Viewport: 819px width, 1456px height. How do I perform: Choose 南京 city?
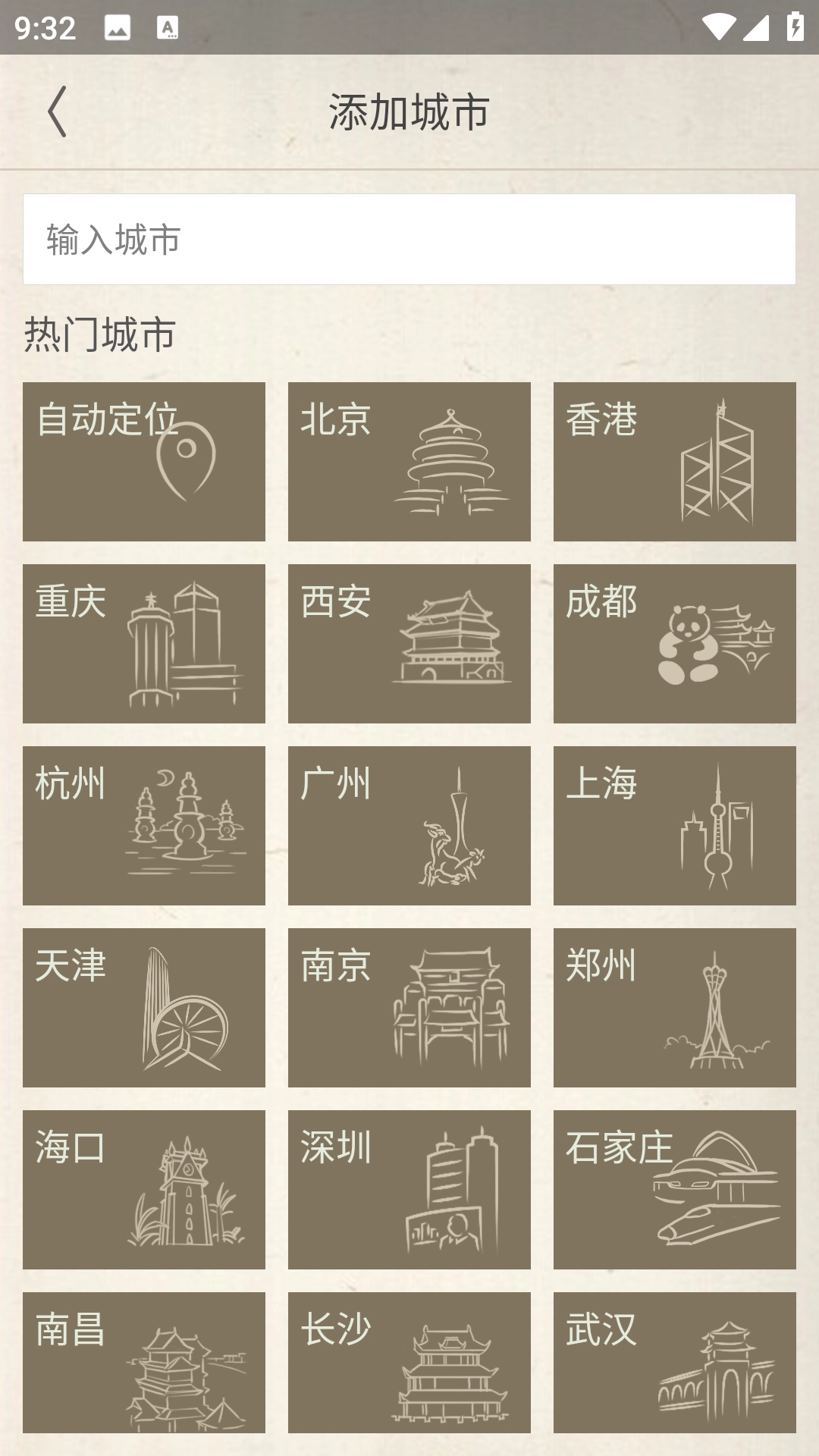[x=409, y=1008]
